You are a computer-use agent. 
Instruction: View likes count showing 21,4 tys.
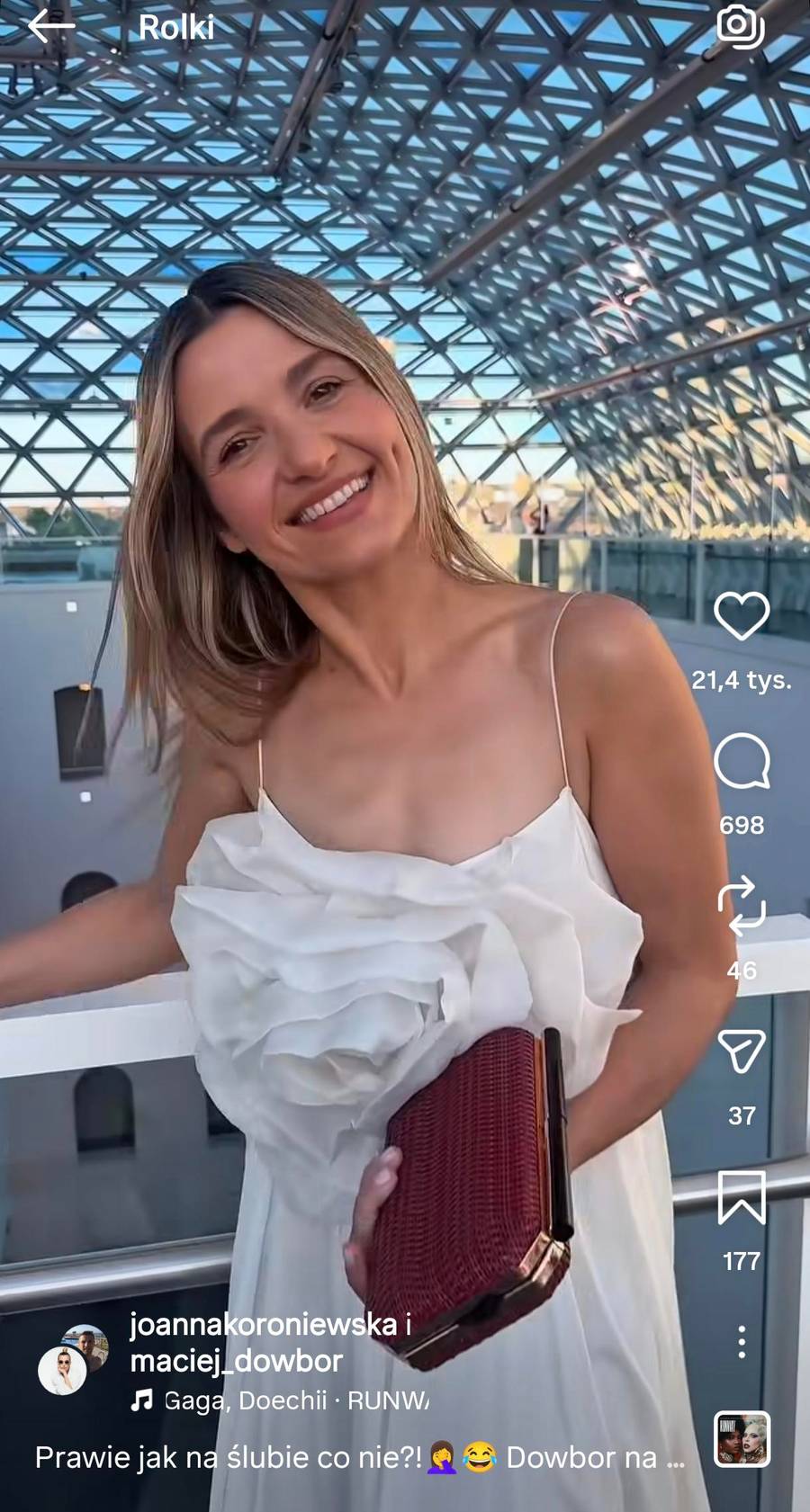(742, 682)
